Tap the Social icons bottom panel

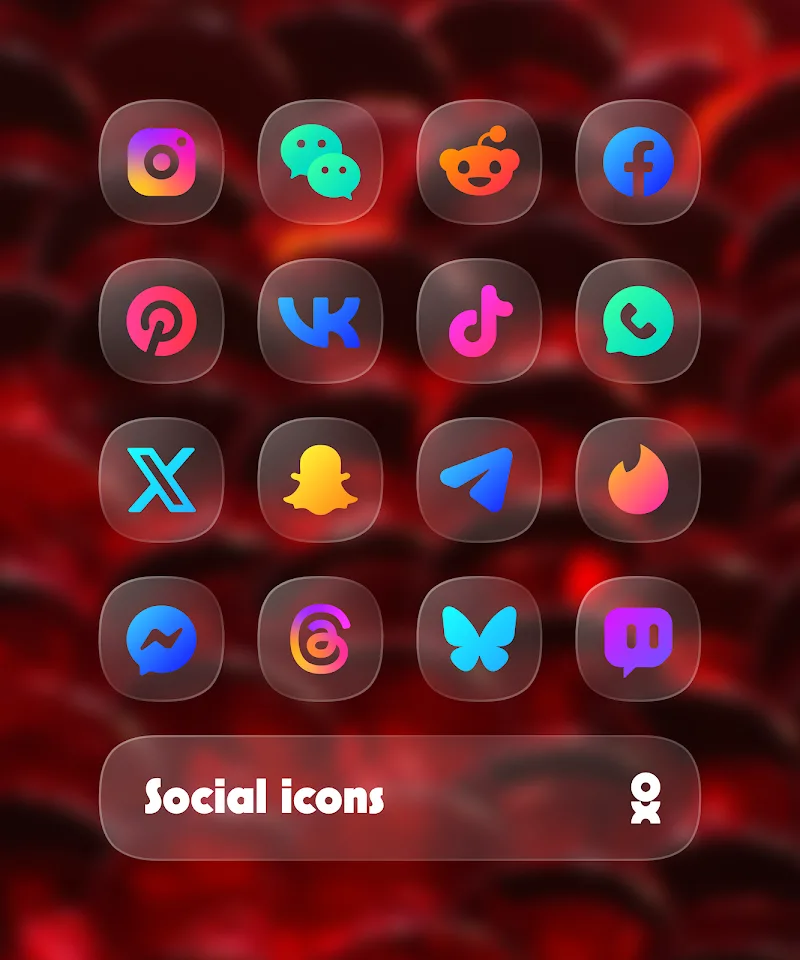tap(400, 799)
